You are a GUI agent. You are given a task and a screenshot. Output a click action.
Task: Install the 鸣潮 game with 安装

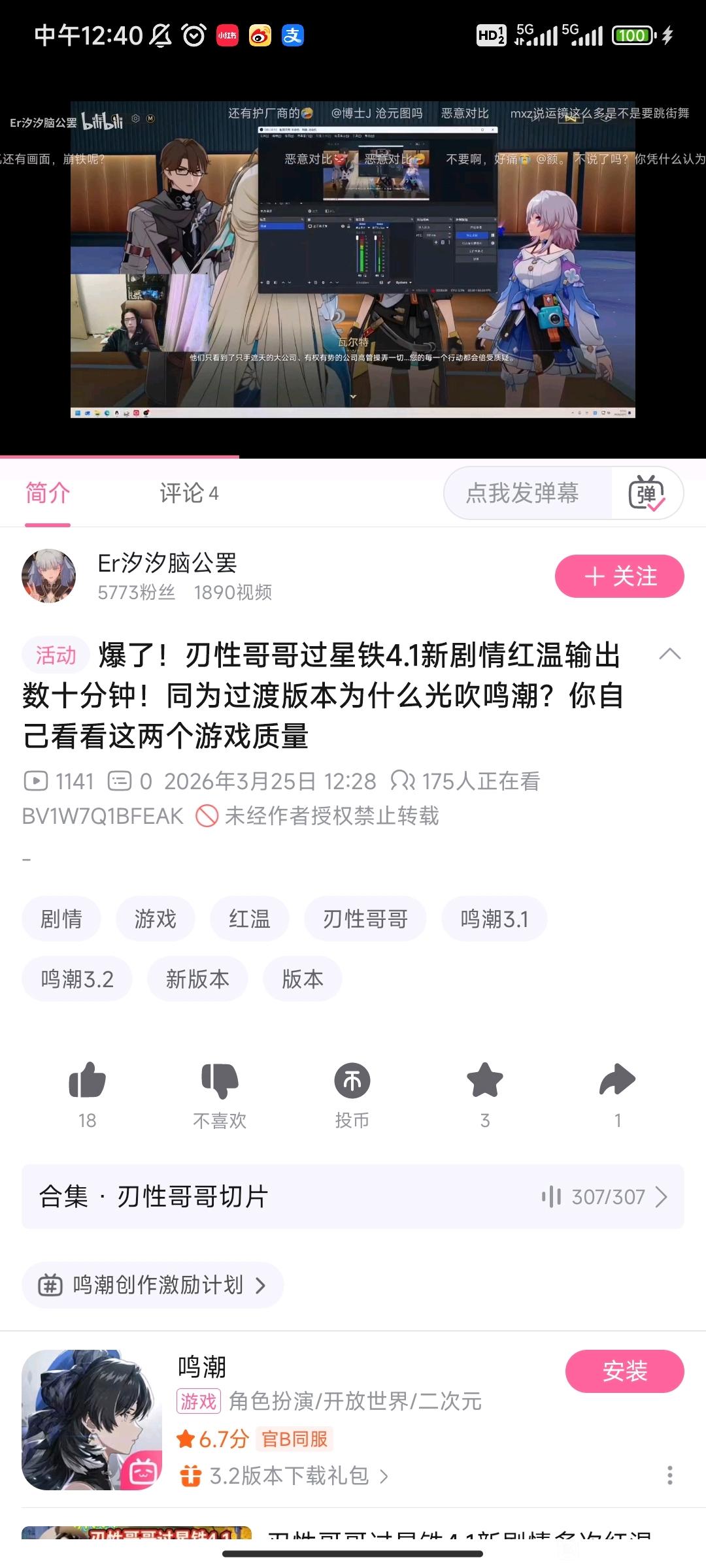click(624, 1371)
